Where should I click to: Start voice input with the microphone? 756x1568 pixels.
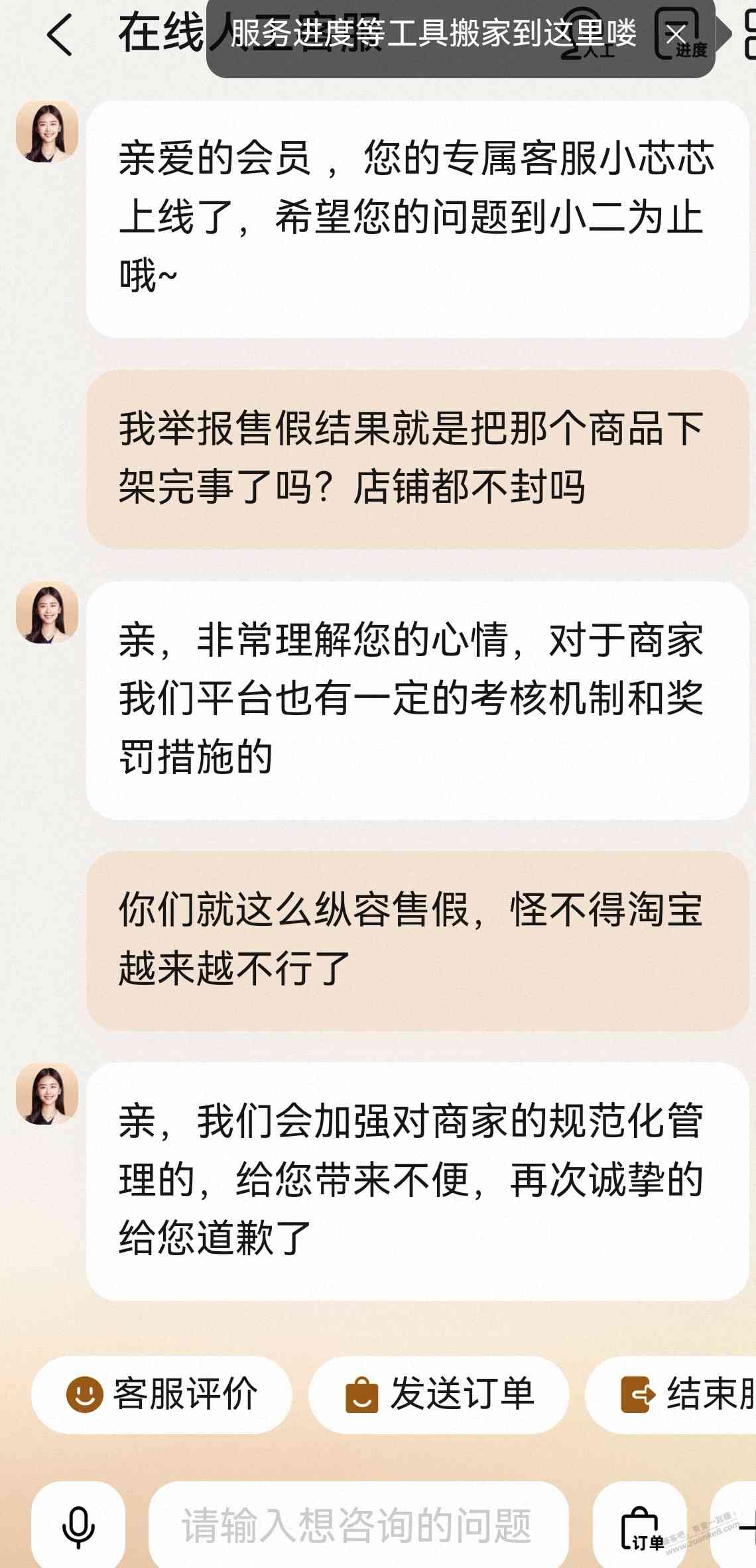point(78,1526)
